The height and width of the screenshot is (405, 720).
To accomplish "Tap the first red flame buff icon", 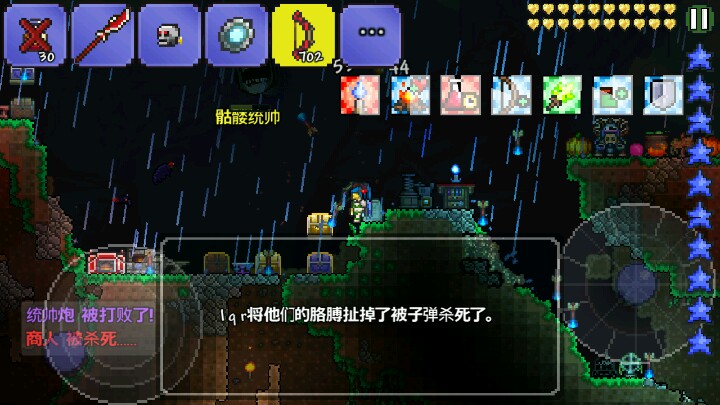I will (x=359, y=95).
